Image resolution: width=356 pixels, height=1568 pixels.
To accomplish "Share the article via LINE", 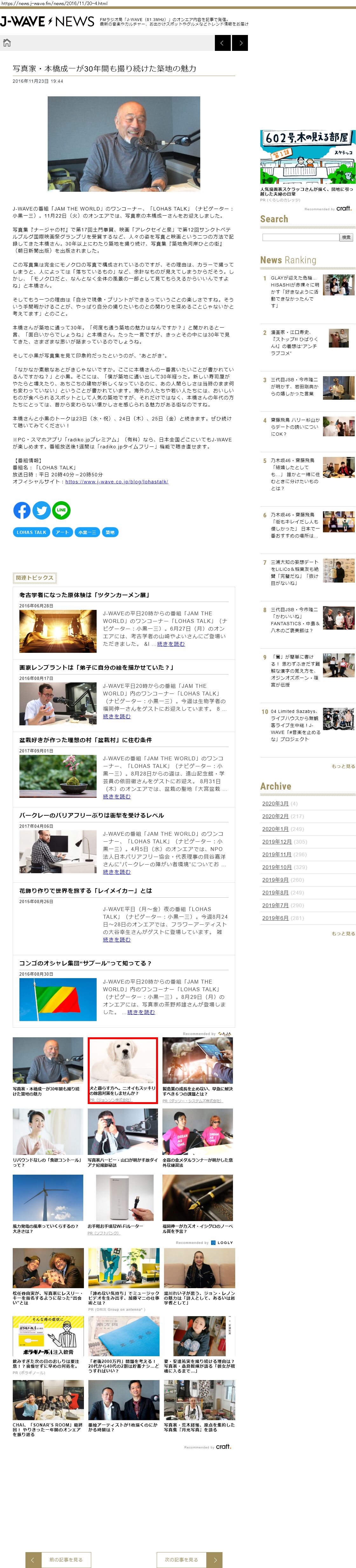I will click(61, 510).
